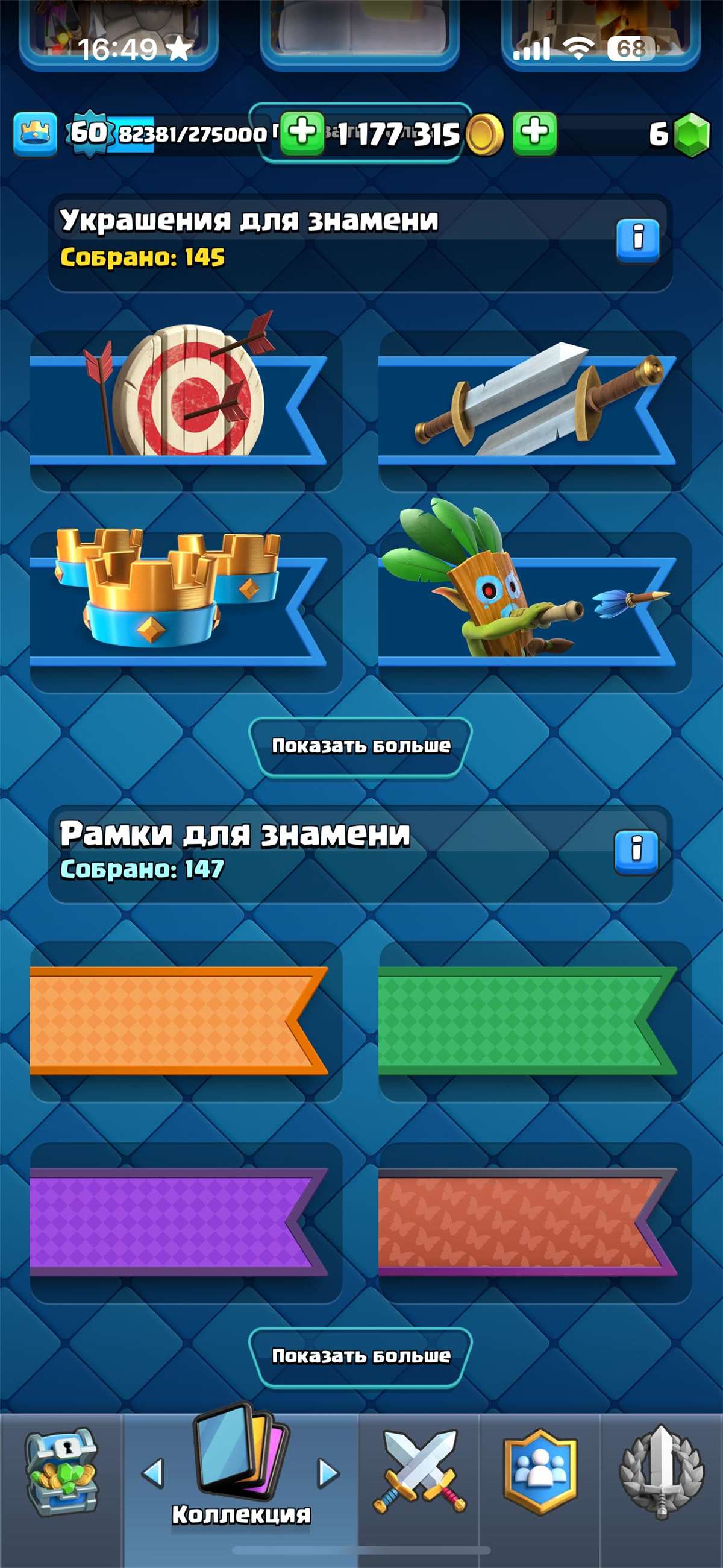Tap the left arrow beside Коллекция

point(153,1473)
